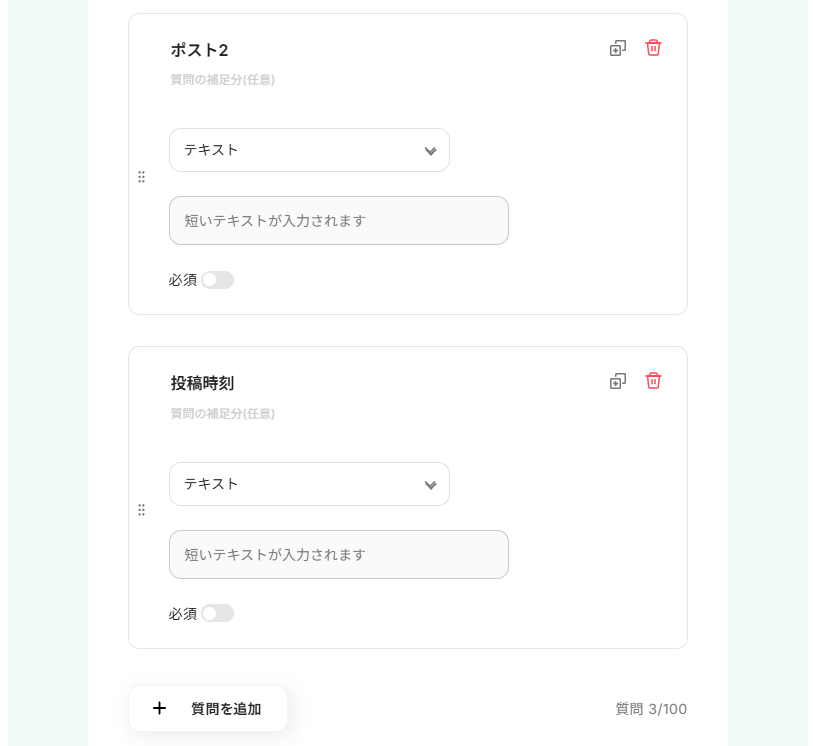Viewport: 813px width, 746px height.
Task: Edit the supplementary note under ポスト2
Action: 223,80
